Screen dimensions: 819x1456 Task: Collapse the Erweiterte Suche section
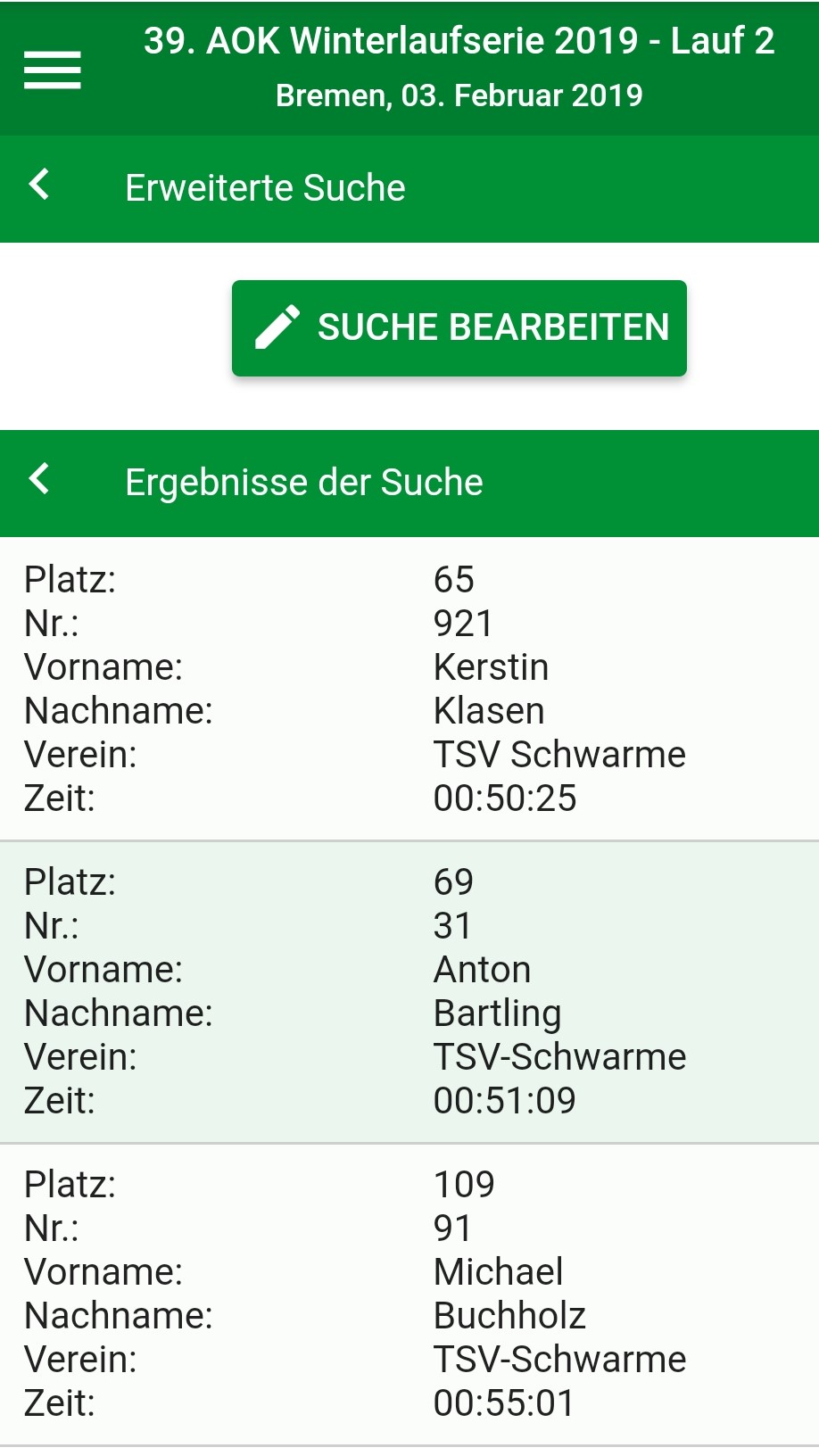point(264,186)
